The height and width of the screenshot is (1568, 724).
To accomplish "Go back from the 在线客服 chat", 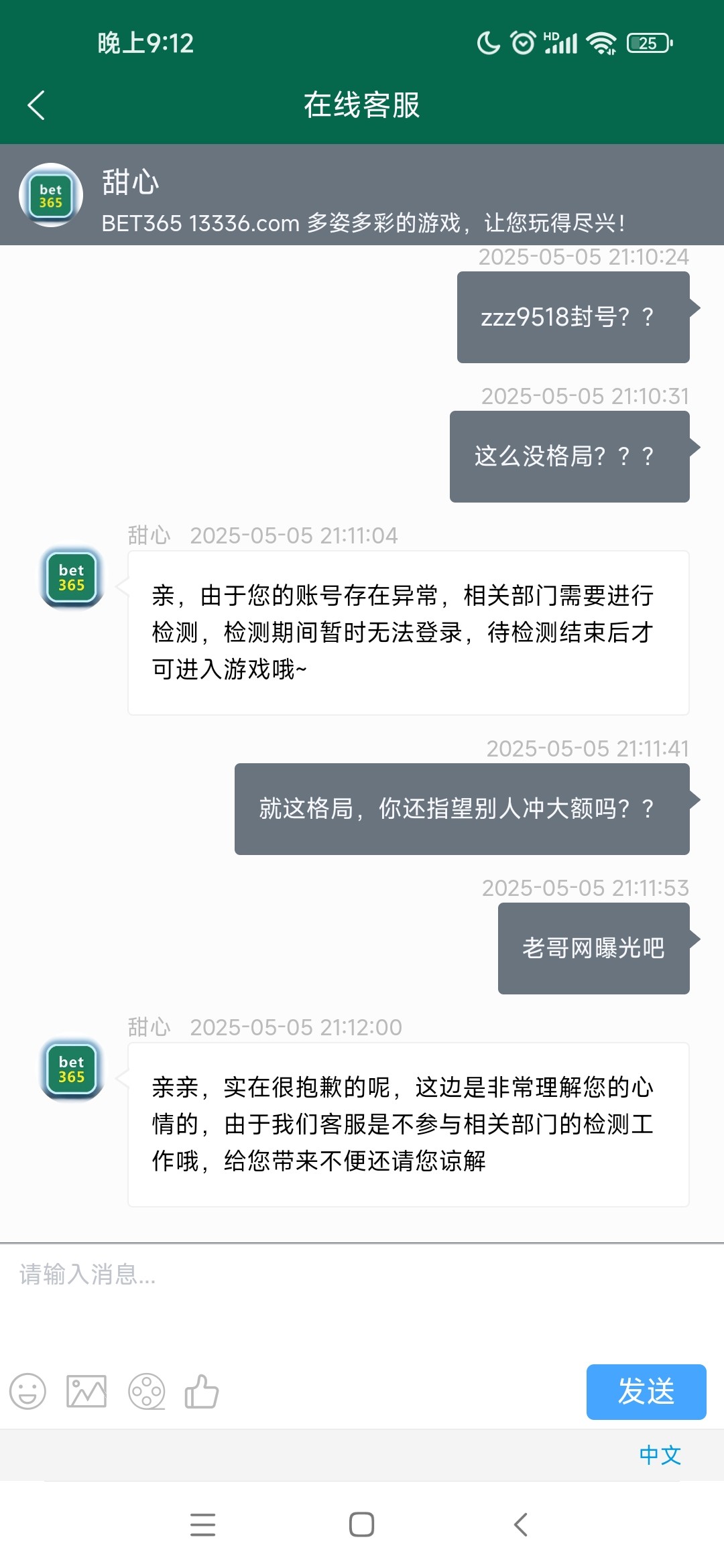I will tap(36, 105).
